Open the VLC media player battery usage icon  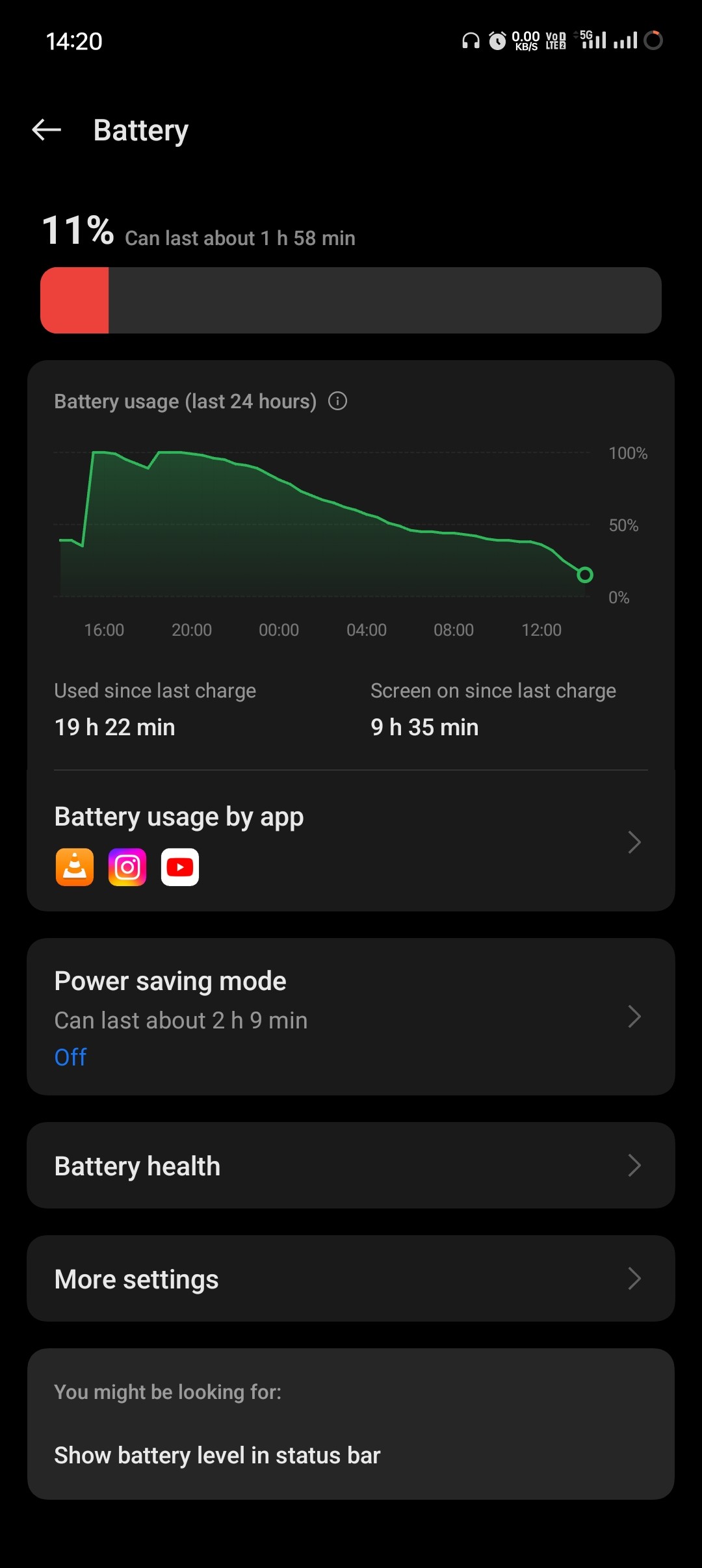tap(73, 866)
